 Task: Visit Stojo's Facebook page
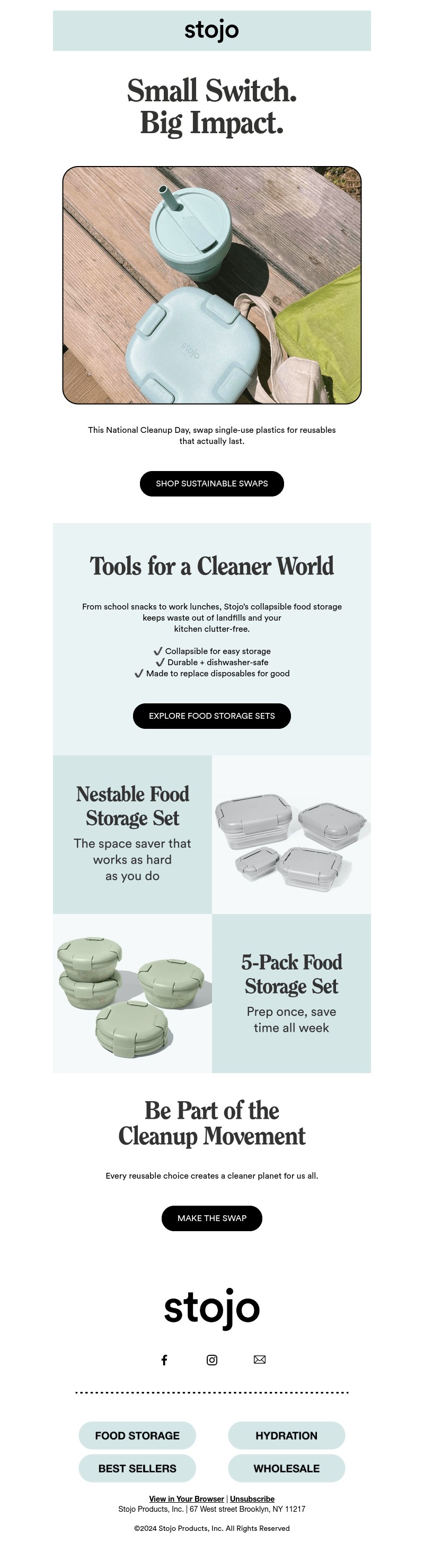click(x=164, y=1360)
